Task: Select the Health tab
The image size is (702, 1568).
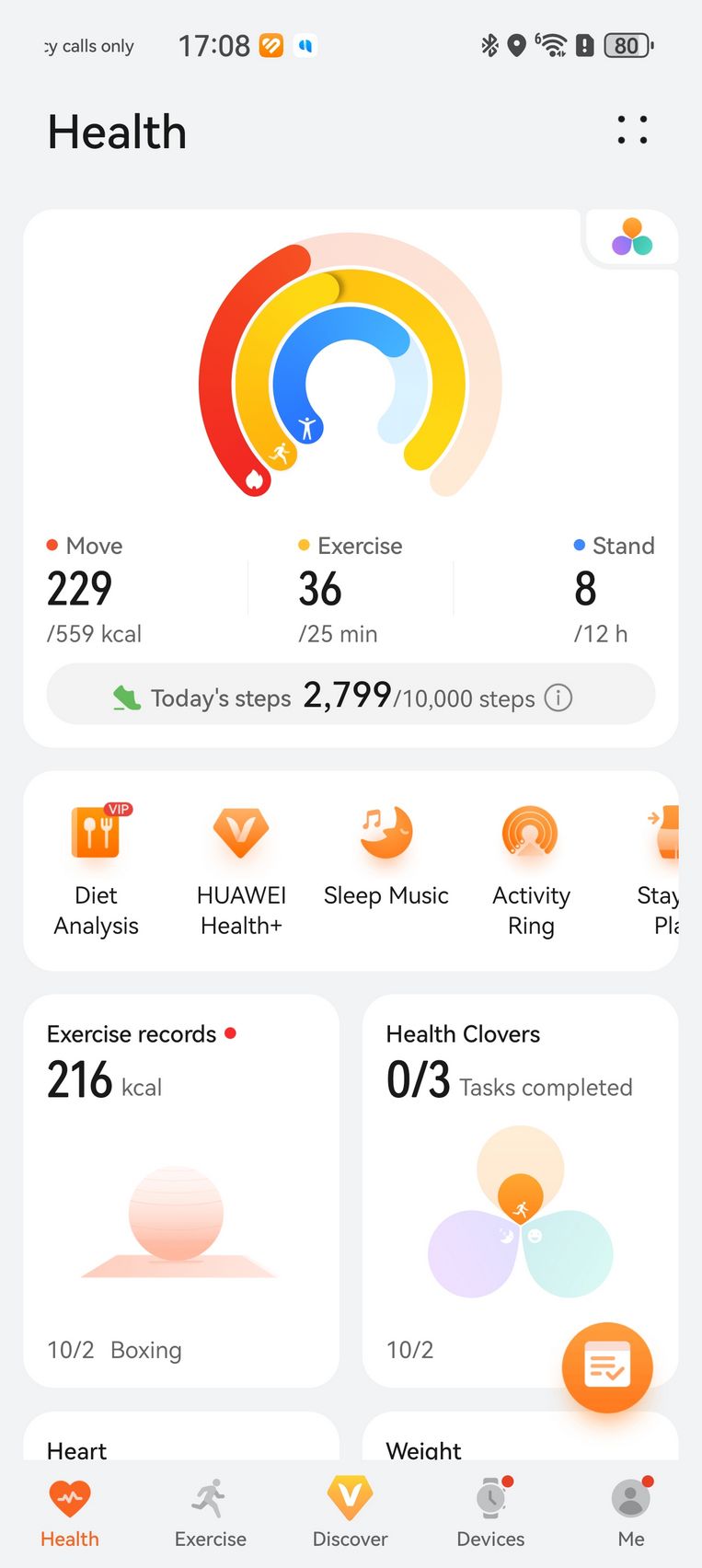Action: (70, 1514)
